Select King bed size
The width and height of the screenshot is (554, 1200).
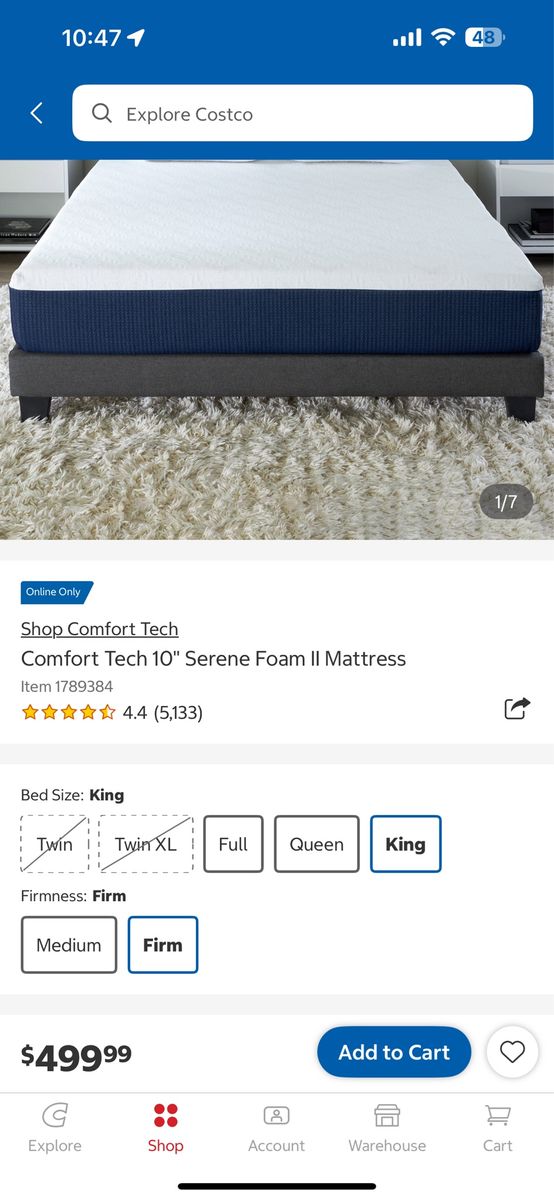point(406,844)
